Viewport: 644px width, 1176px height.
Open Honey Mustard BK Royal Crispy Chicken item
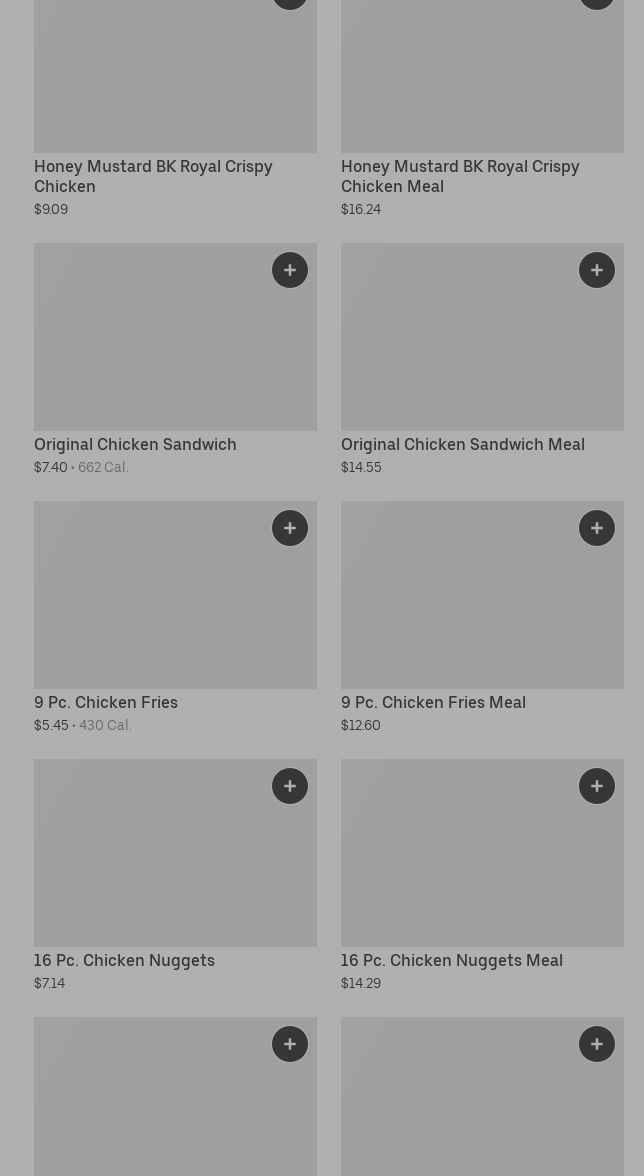[x=153, y=176]
